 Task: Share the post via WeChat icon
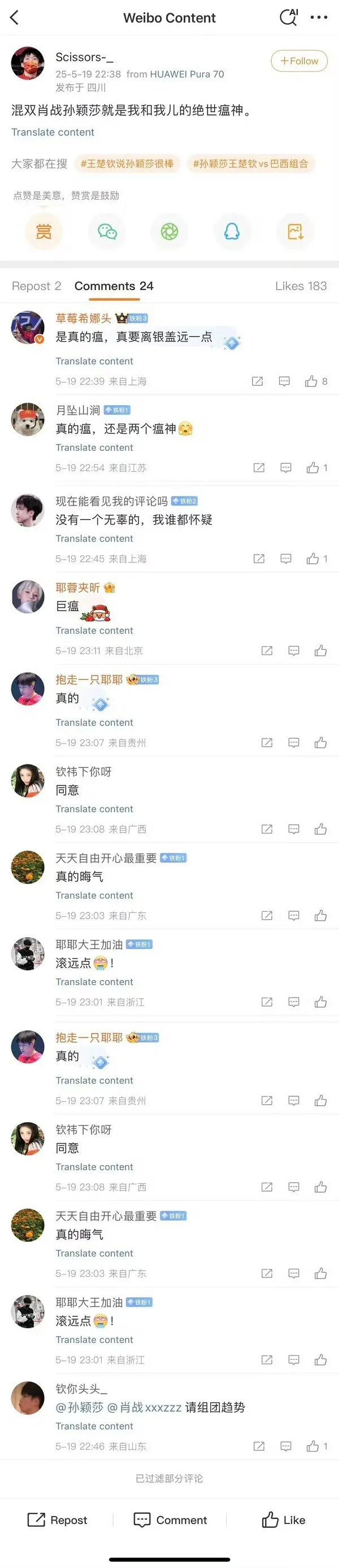pyautogui.click(x=107, y=231)
